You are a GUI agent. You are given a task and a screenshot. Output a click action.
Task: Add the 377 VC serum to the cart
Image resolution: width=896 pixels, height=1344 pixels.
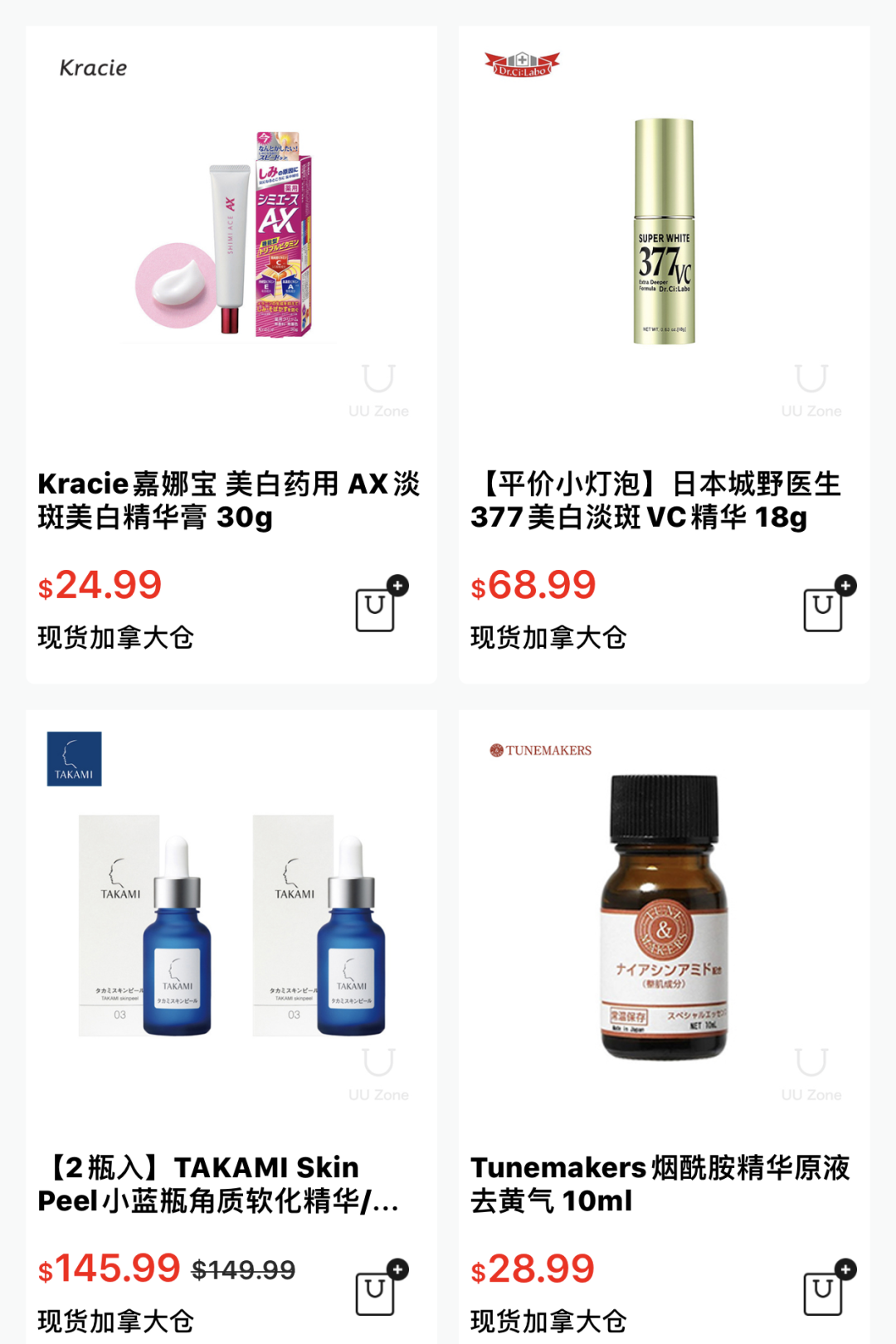point(826,607)
